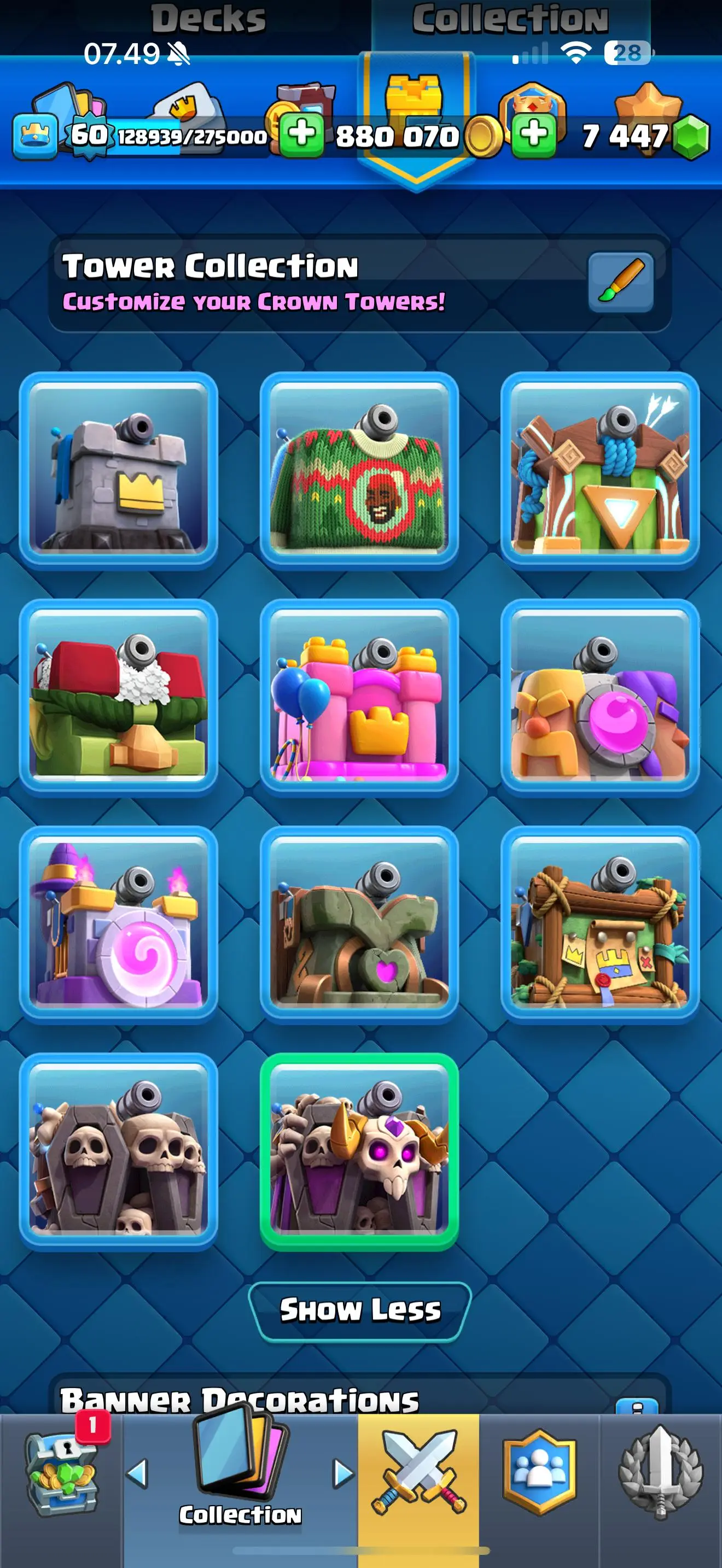722x1568 pixels.
Task: Open the clan social shield tab
Action: (x=539, y=1473)
